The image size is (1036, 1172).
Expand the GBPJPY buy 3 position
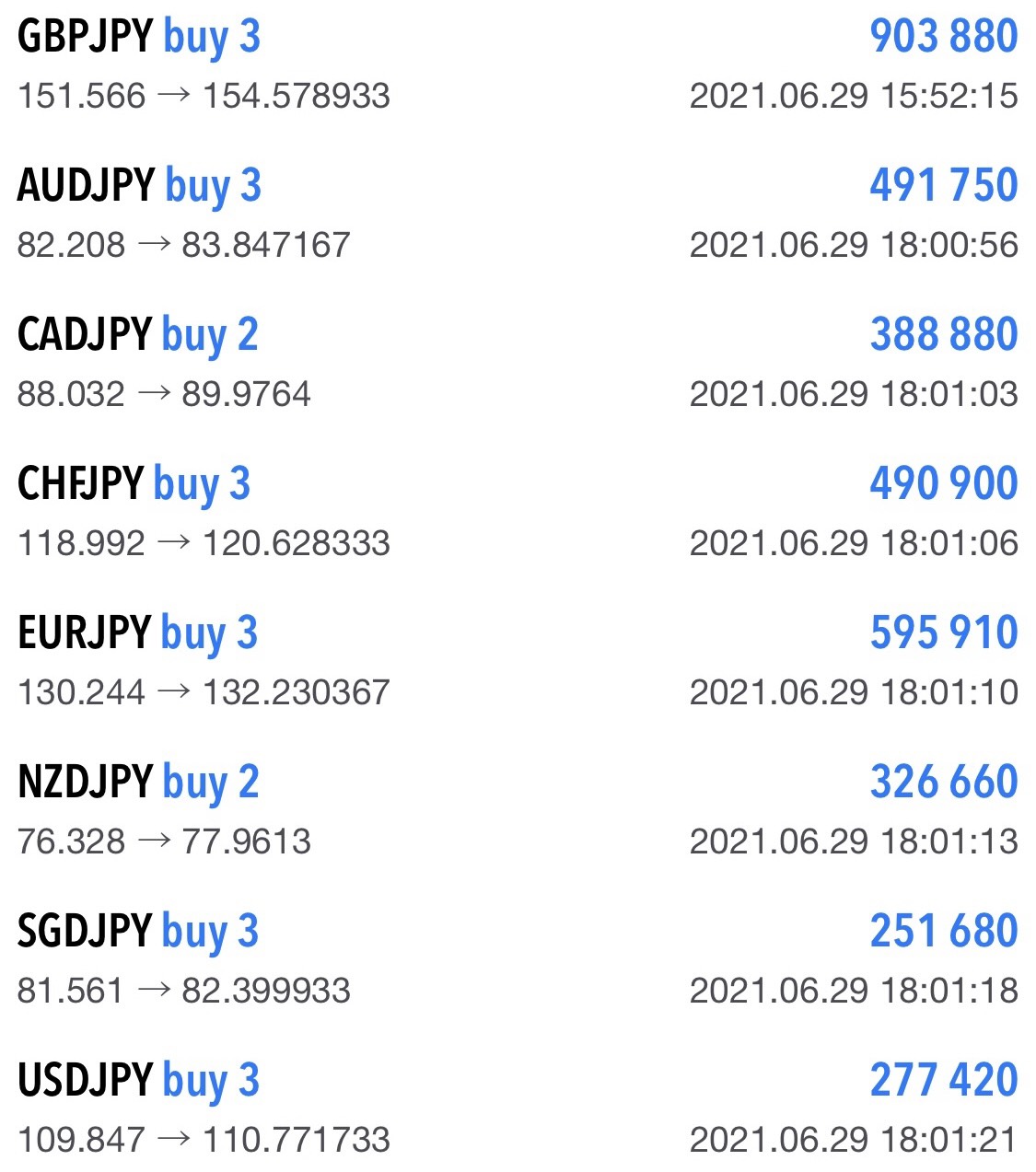(x=516, y=66)
